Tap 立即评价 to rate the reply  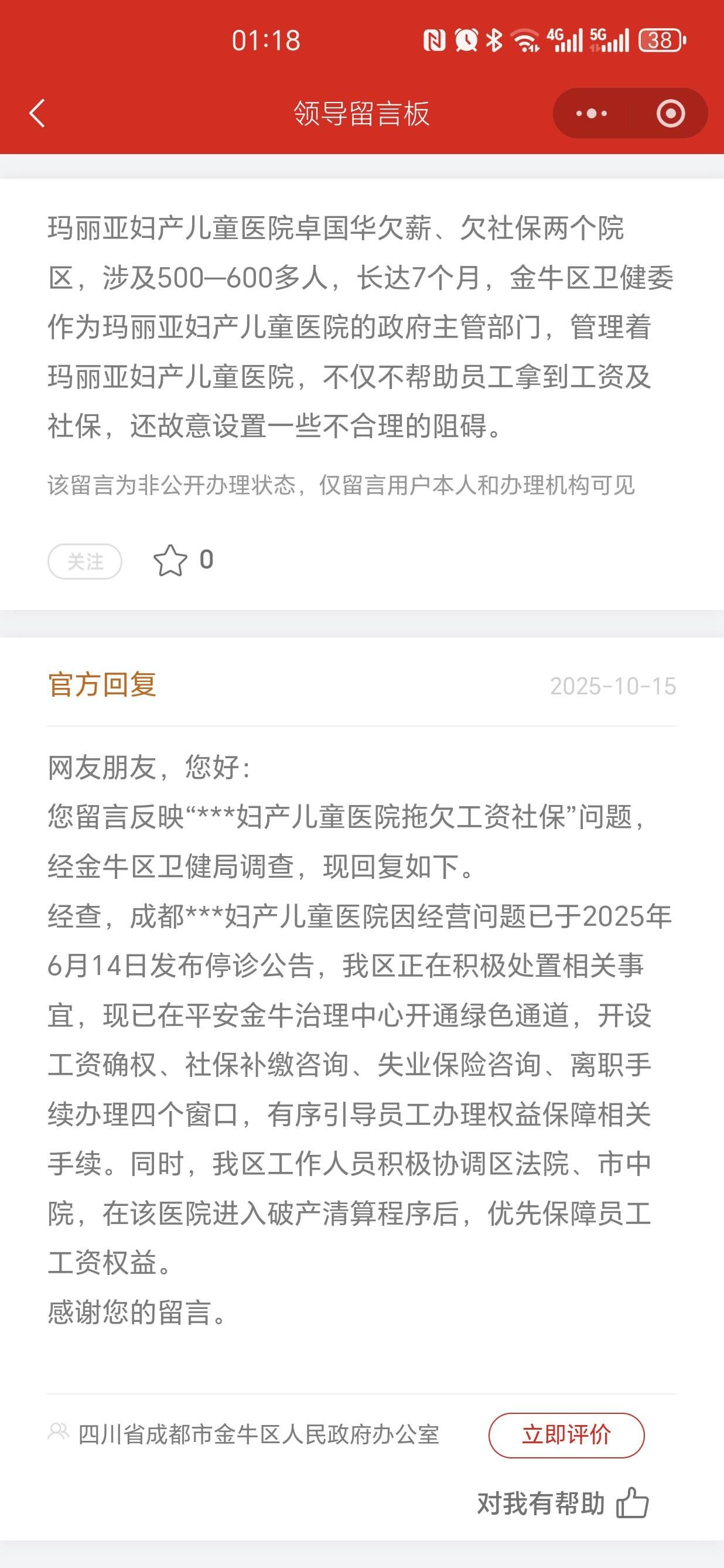pyautogui.click(x=566, y=1436)
